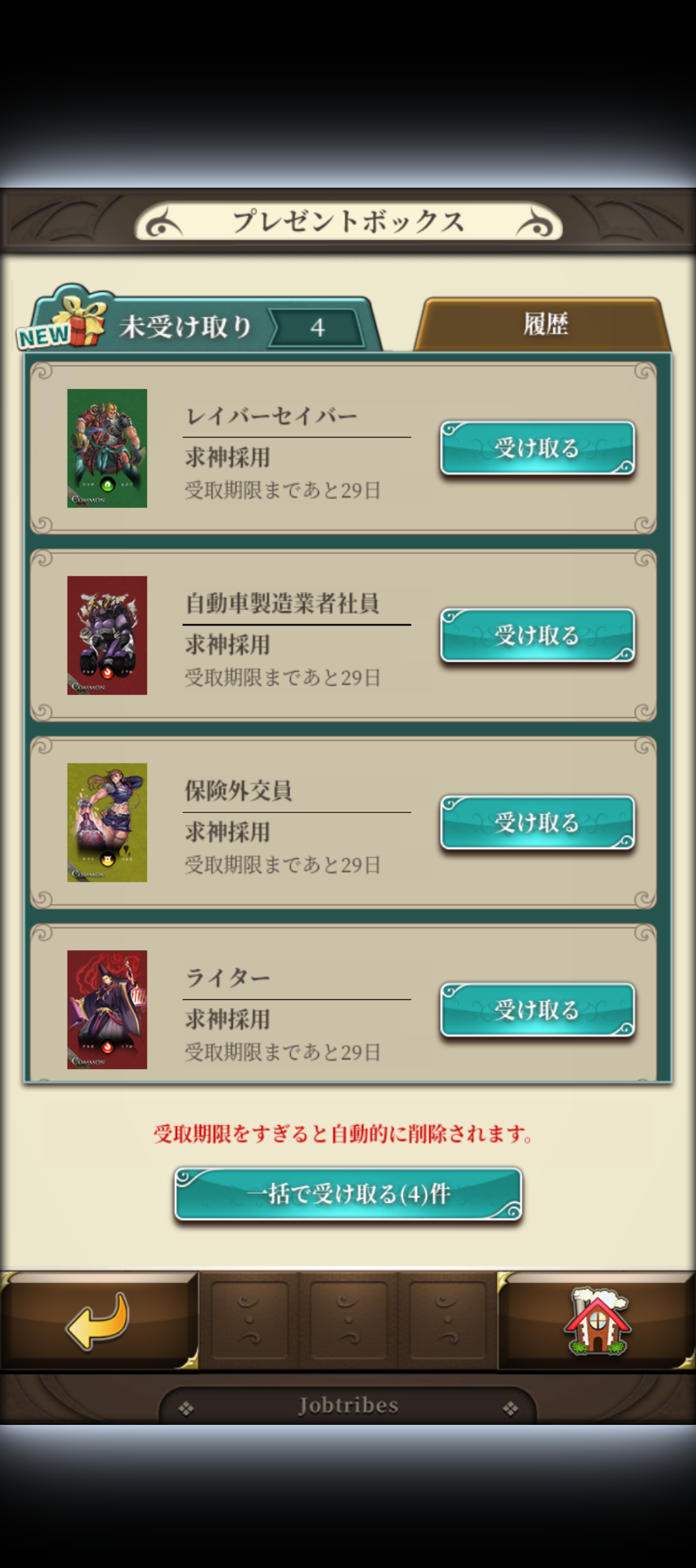
Task: Claim all 4 presents at once
Action: point(348,1194)
